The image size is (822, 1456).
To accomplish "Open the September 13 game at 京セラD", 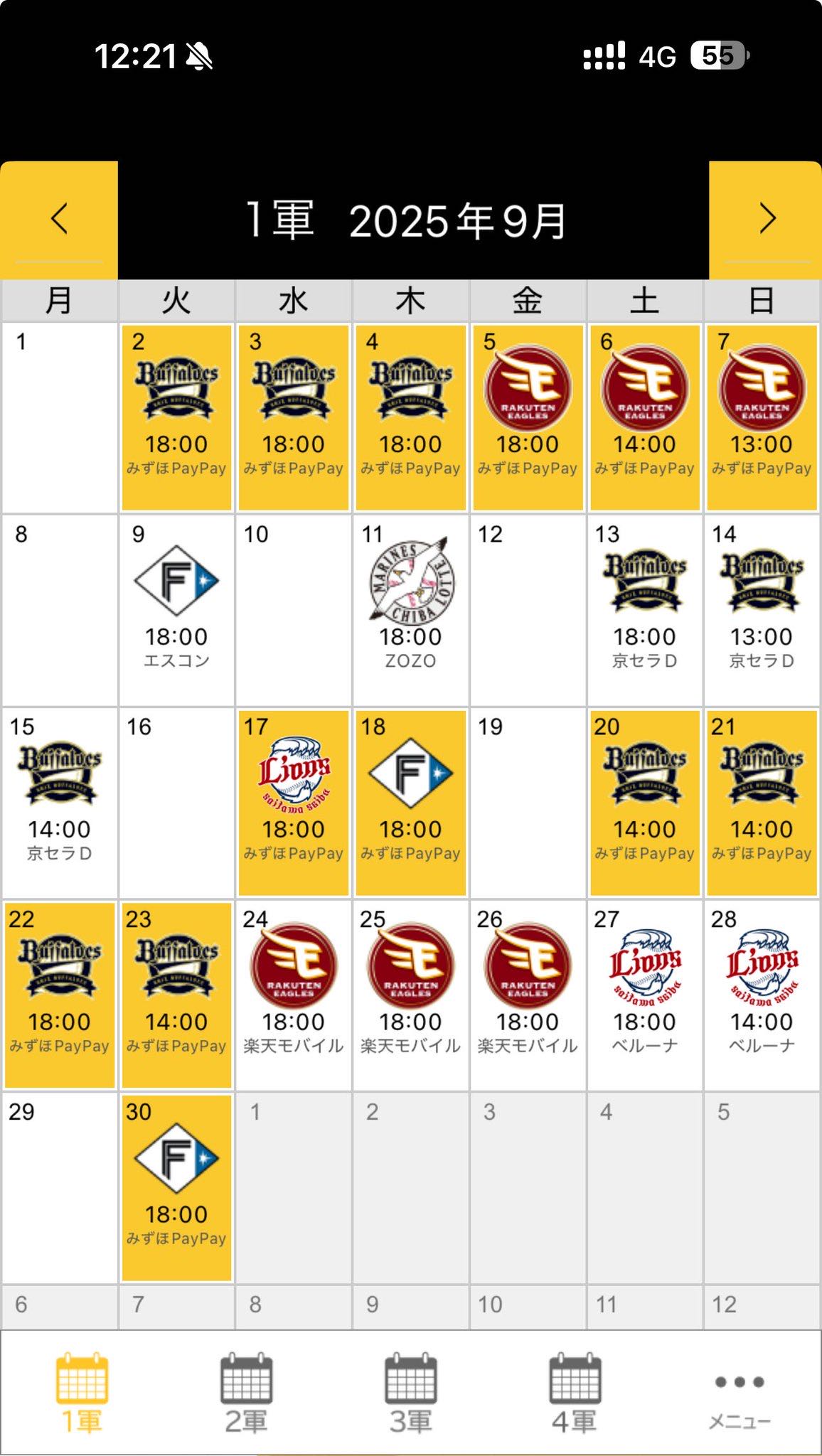I will (644, 610).
